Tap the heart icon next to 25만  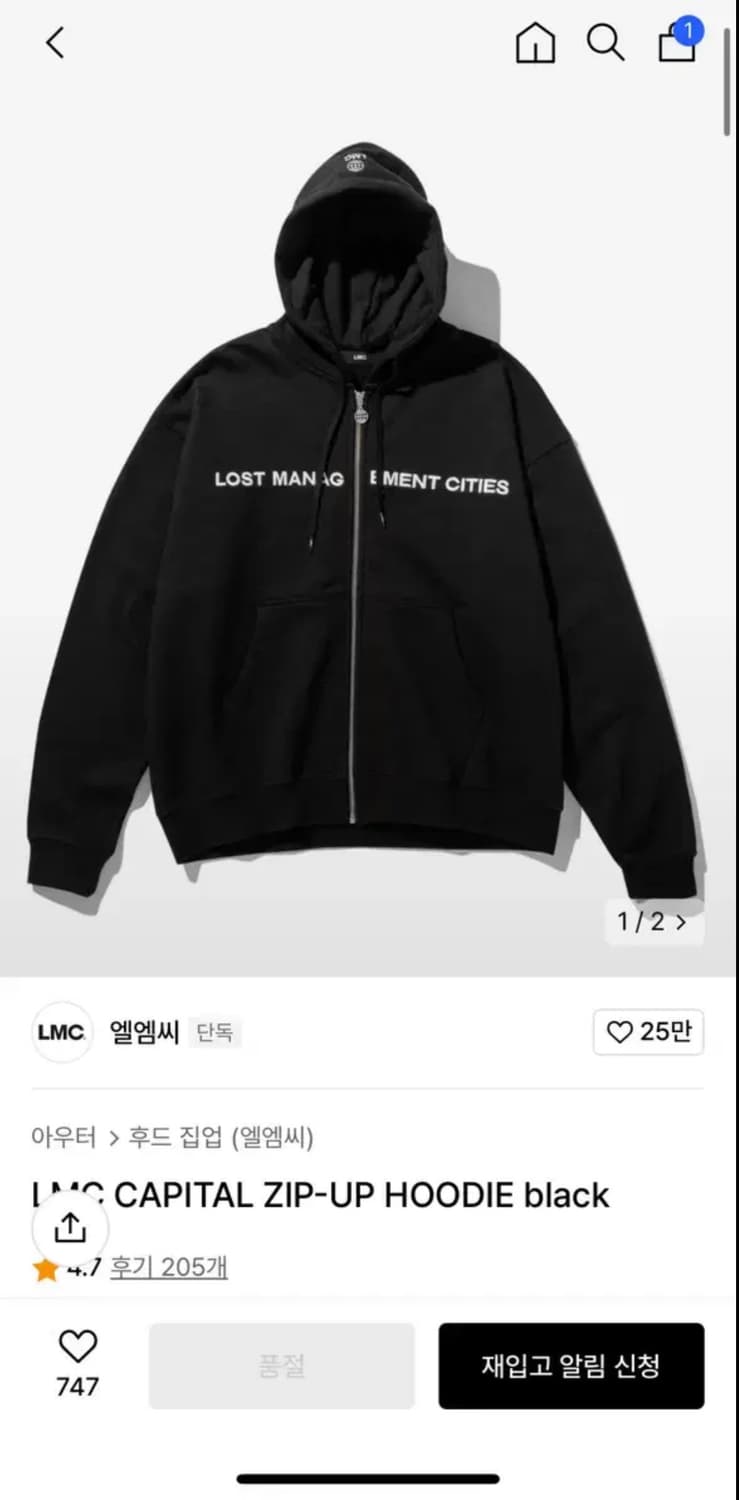[x=620, y=1032]
